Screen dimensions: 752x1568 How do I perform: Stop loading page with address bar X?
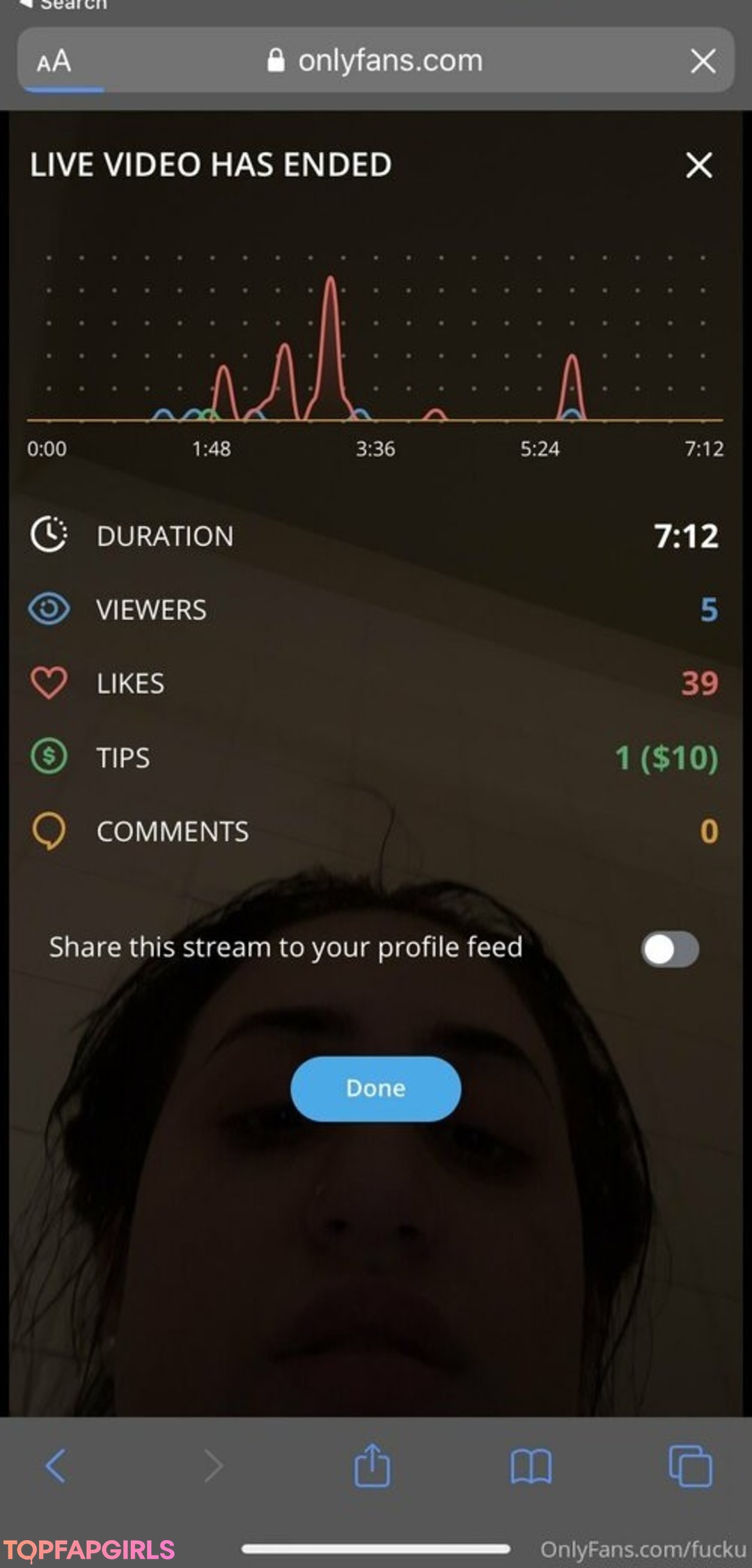tap(703, 61)
